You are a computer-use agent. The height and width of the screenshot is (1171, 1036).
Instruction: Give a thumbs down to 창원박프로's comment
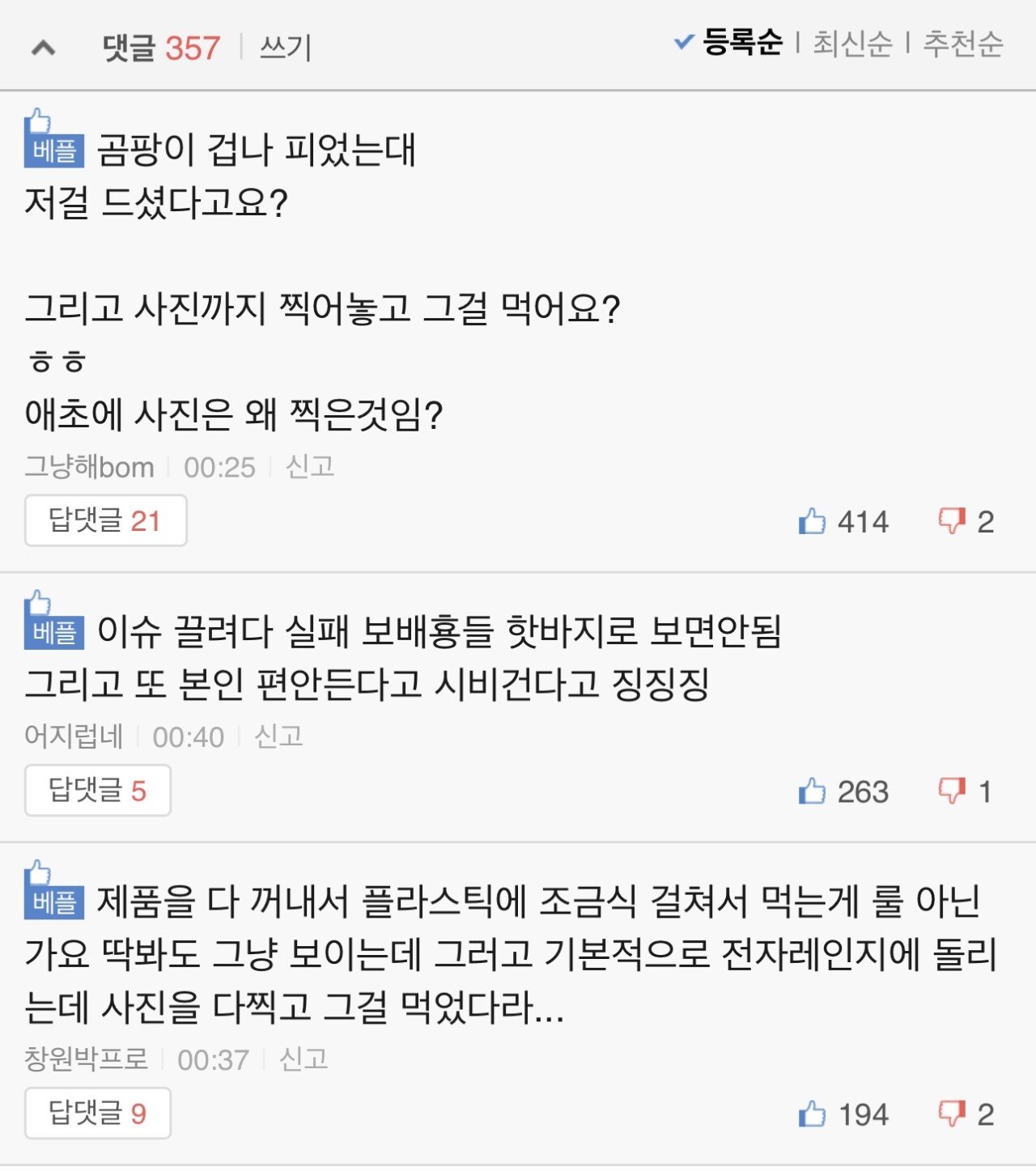click(x=952, y=1114)
